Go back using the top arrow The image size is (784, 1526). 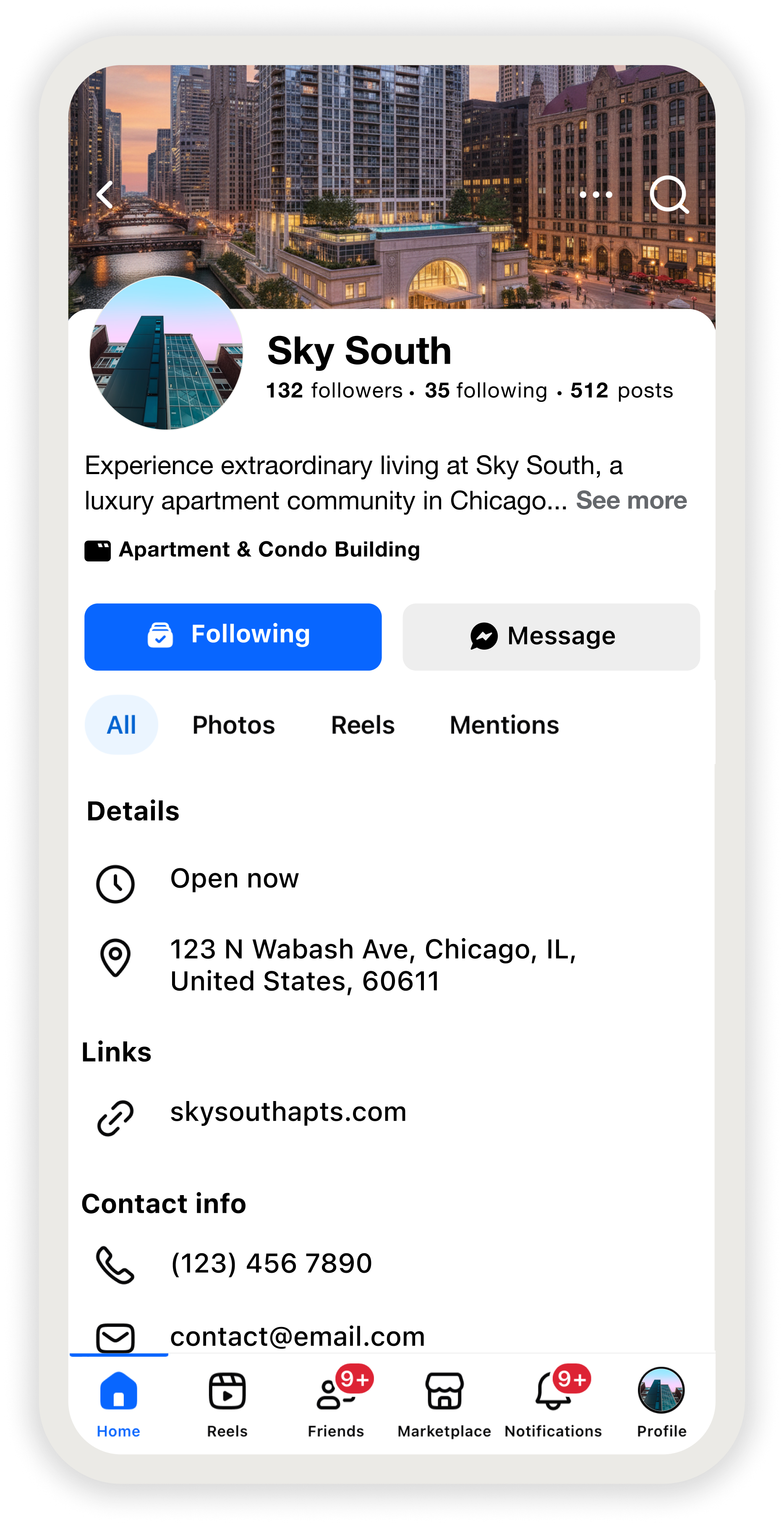(105, 195)
